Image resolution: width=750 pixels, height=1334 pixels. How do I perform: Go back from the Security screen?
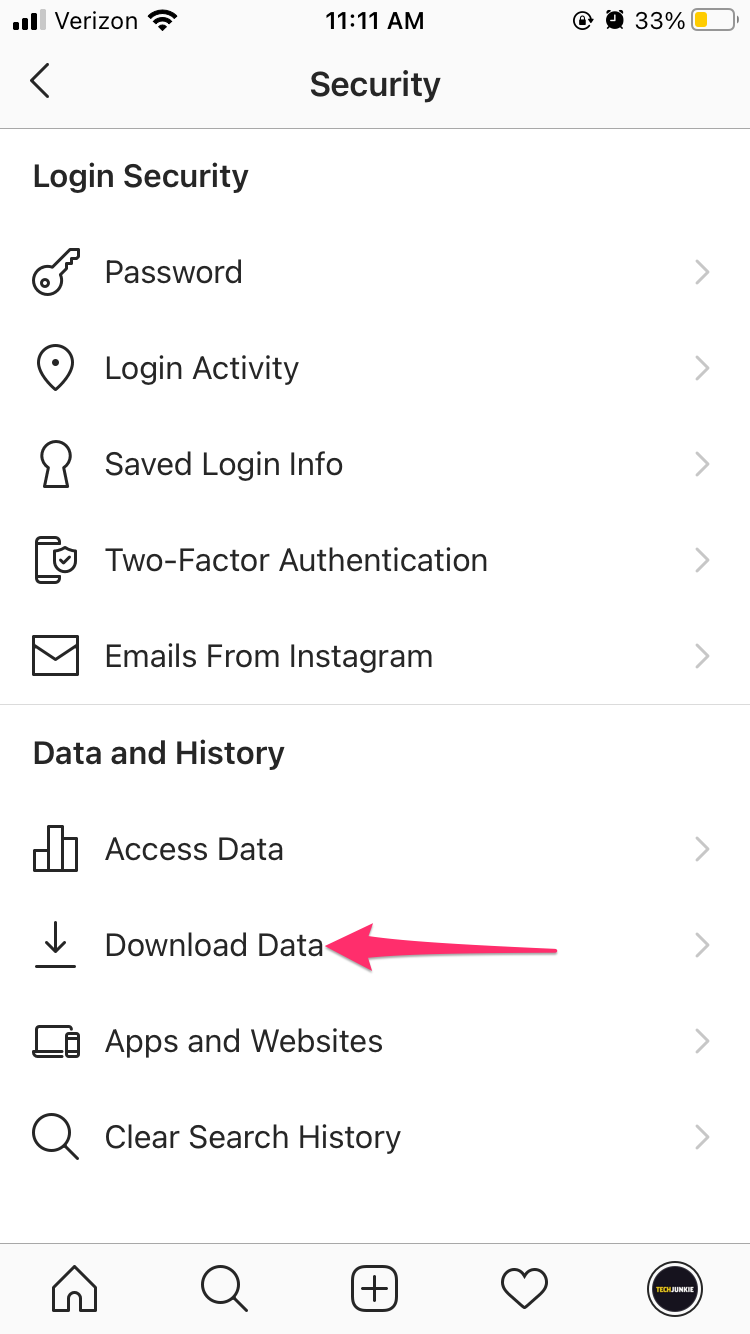coord(40,82)
